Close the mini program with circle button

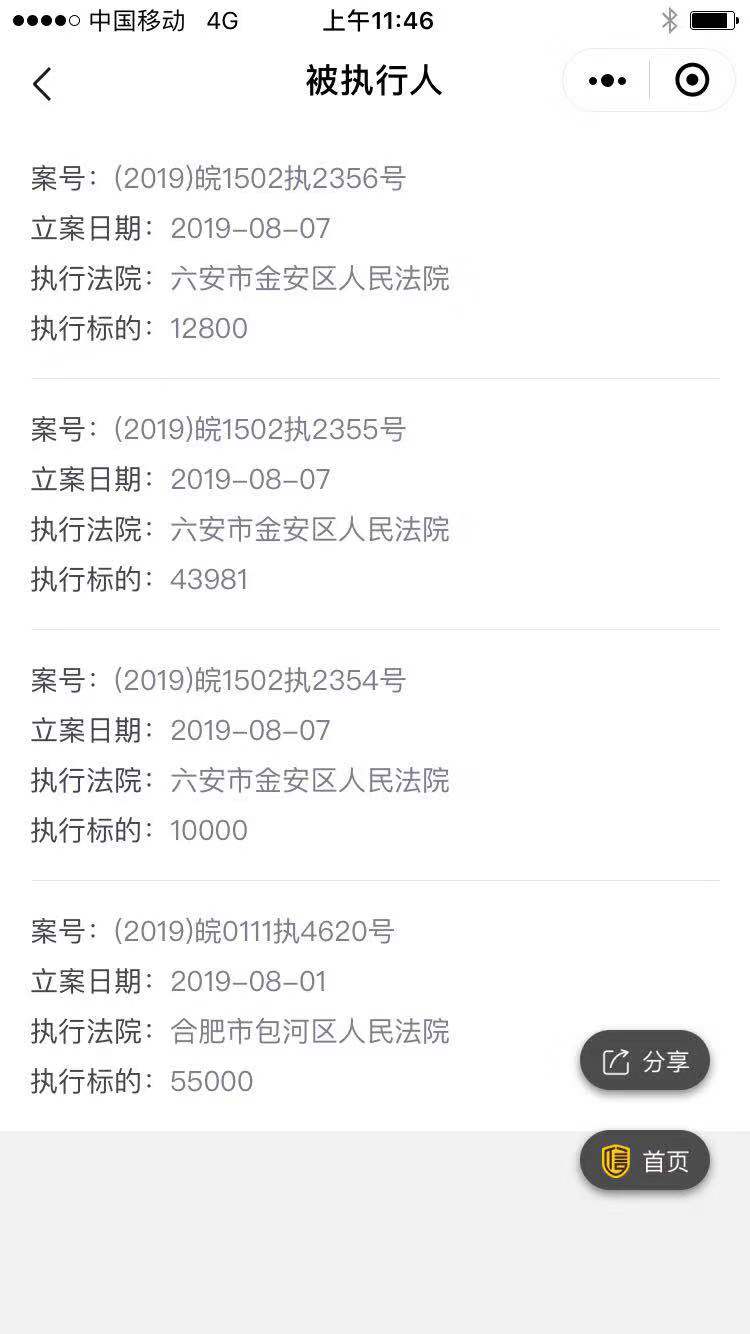(x=692, y=80)
